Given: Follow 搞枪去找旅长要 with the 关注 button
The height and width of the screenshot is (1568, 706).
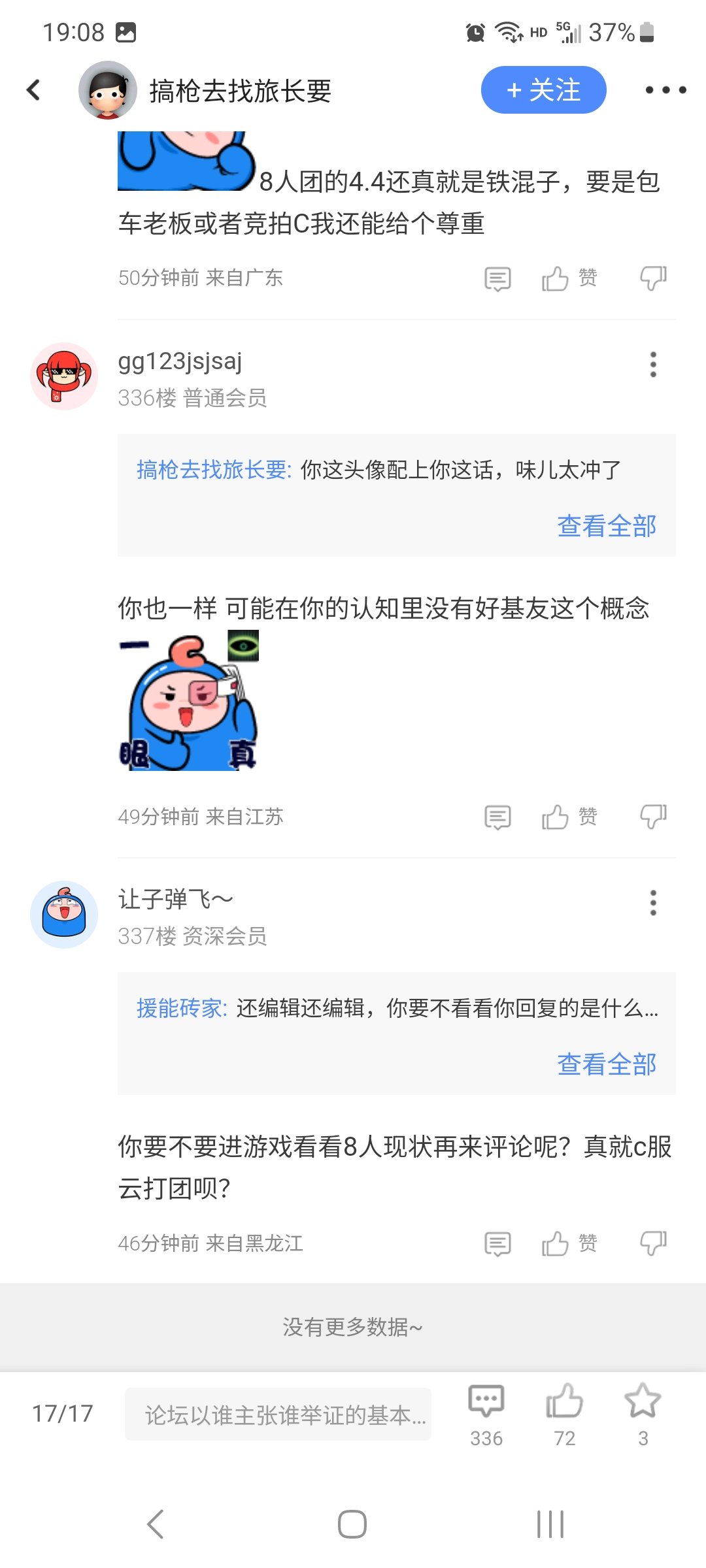Looking at the screenshot, I should pyautogui.click(x=543, y=90).
